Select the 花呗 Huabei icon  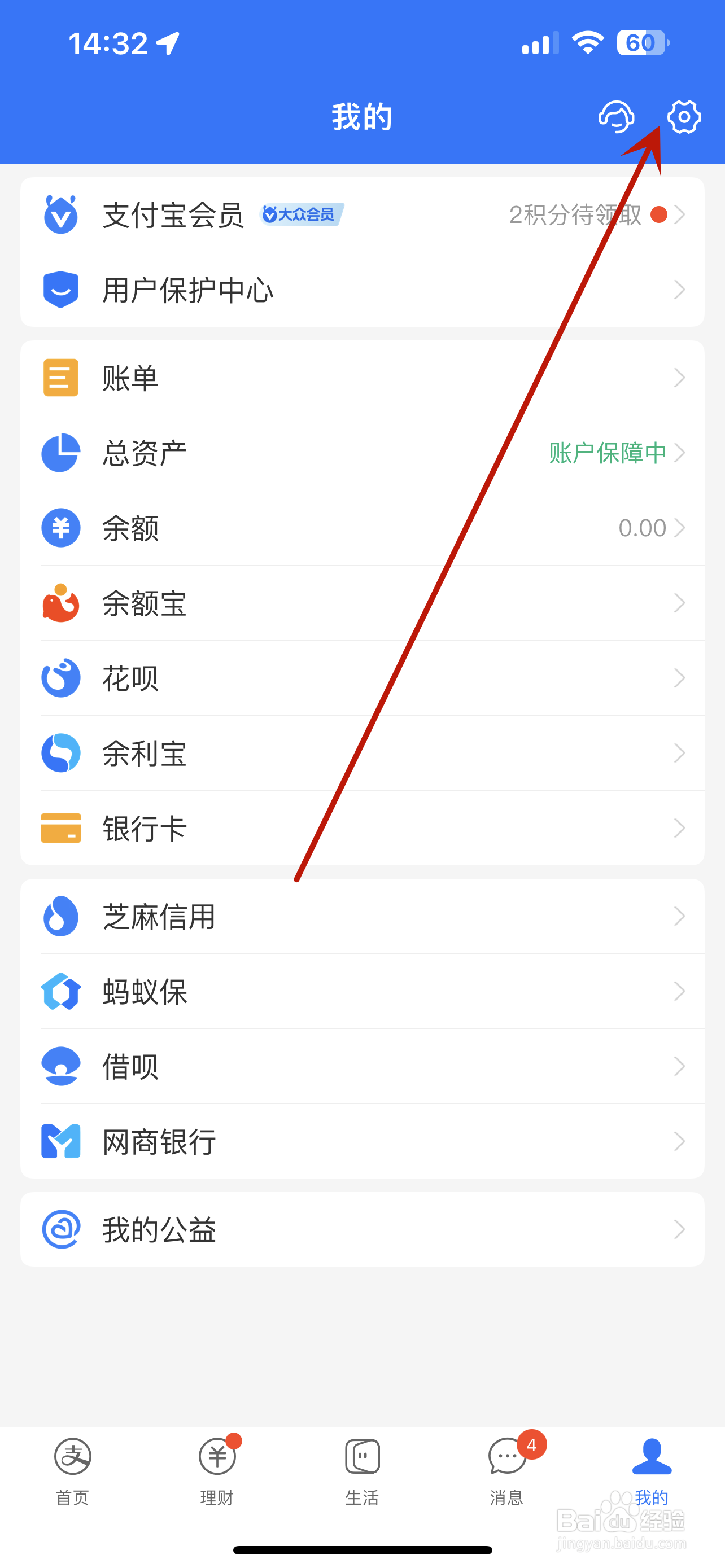pyautogui.click(x=61, y=677)
